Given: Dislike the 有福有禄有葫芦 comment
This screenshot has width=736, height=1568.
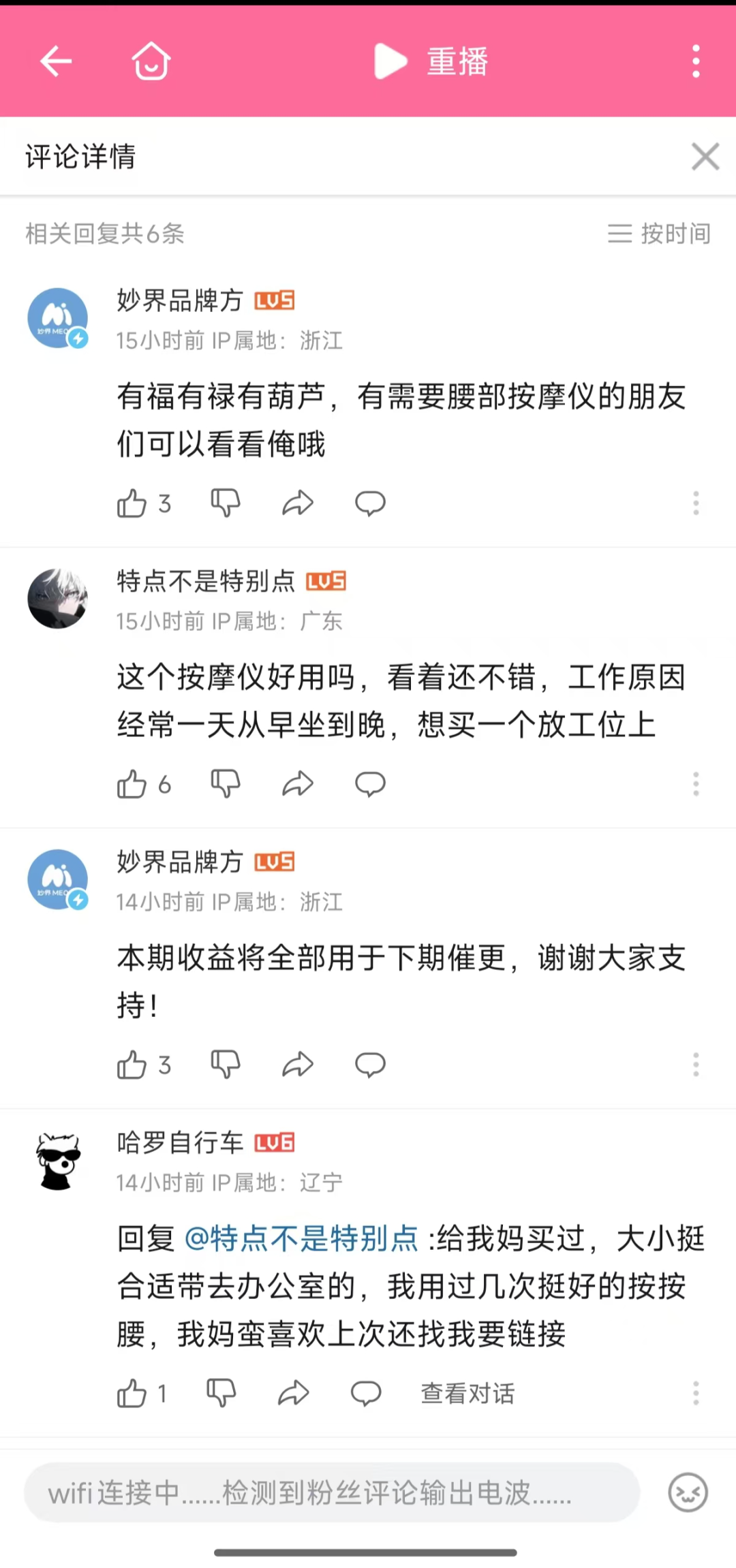Looking at the screenshot, I should [225, 503].
